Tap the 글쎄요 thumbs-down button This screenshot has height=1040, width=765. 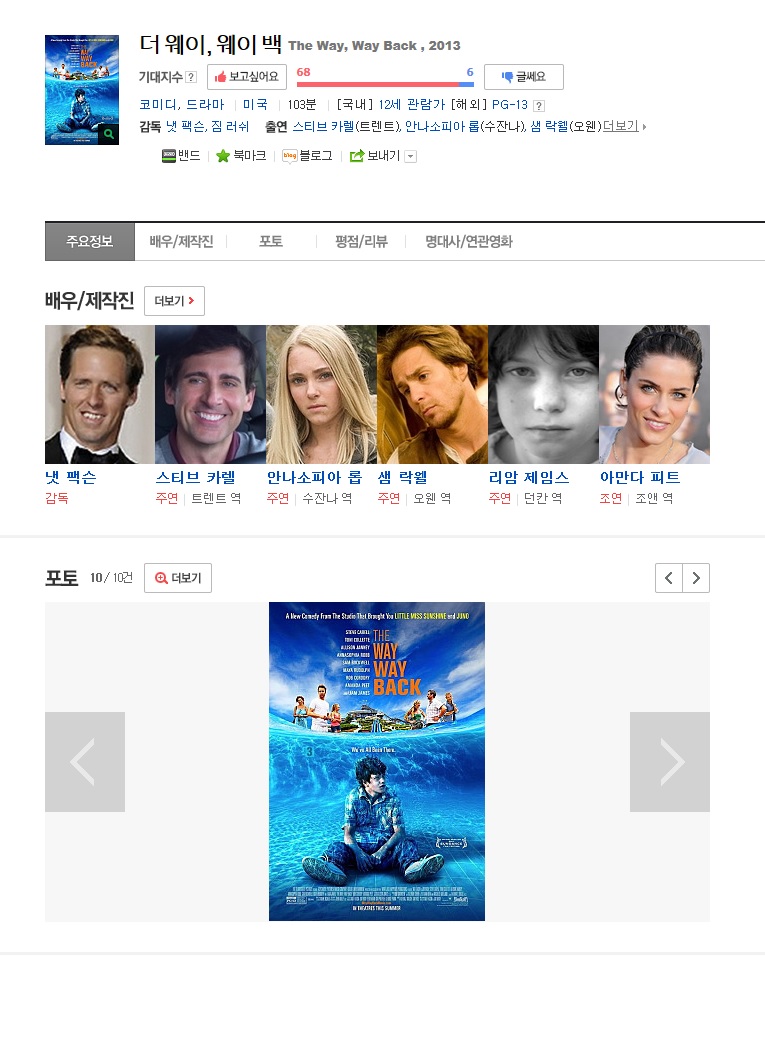pos(523,77)
